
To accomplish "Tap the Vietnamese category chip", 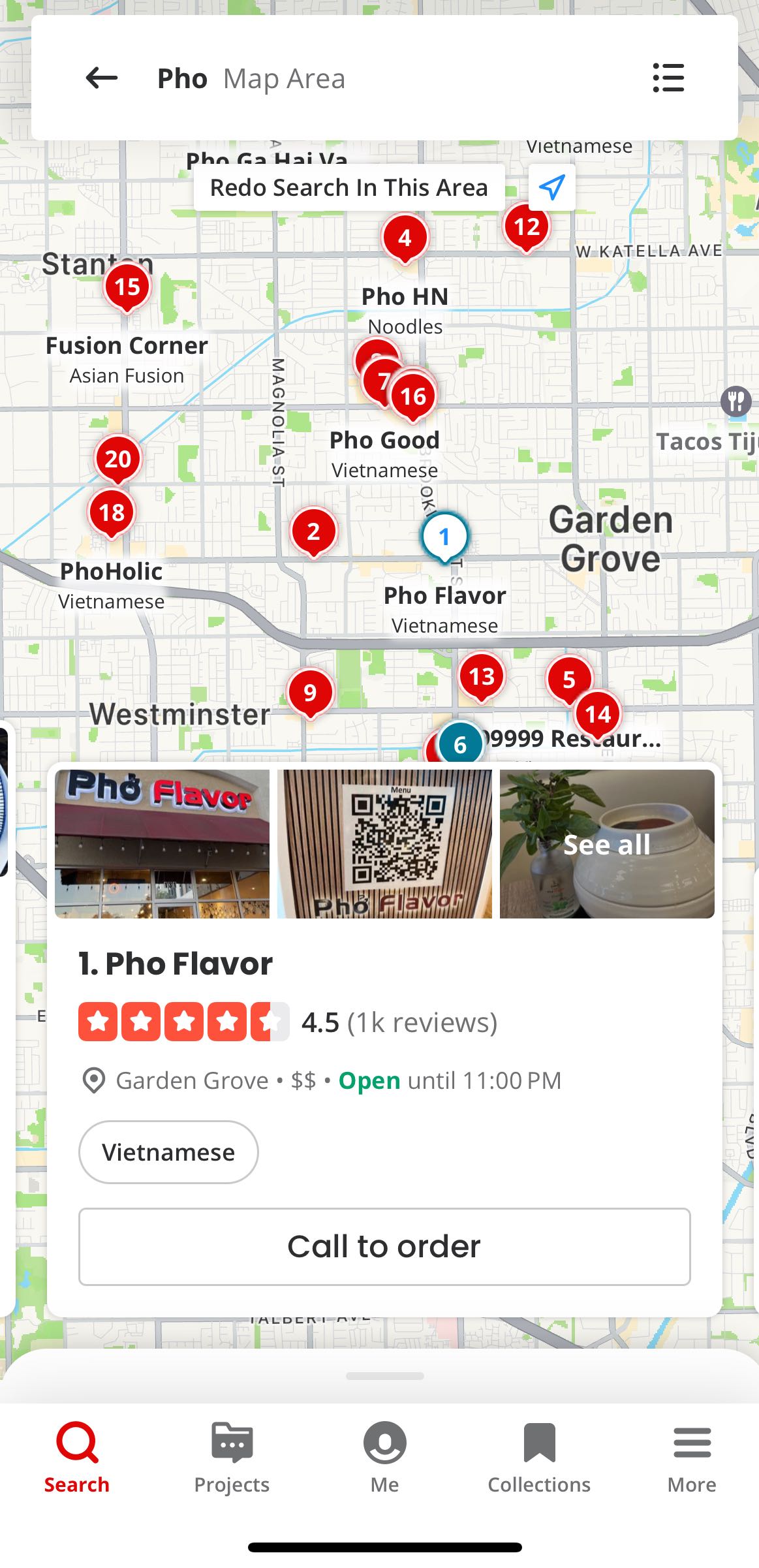I will pos(168,1152).
